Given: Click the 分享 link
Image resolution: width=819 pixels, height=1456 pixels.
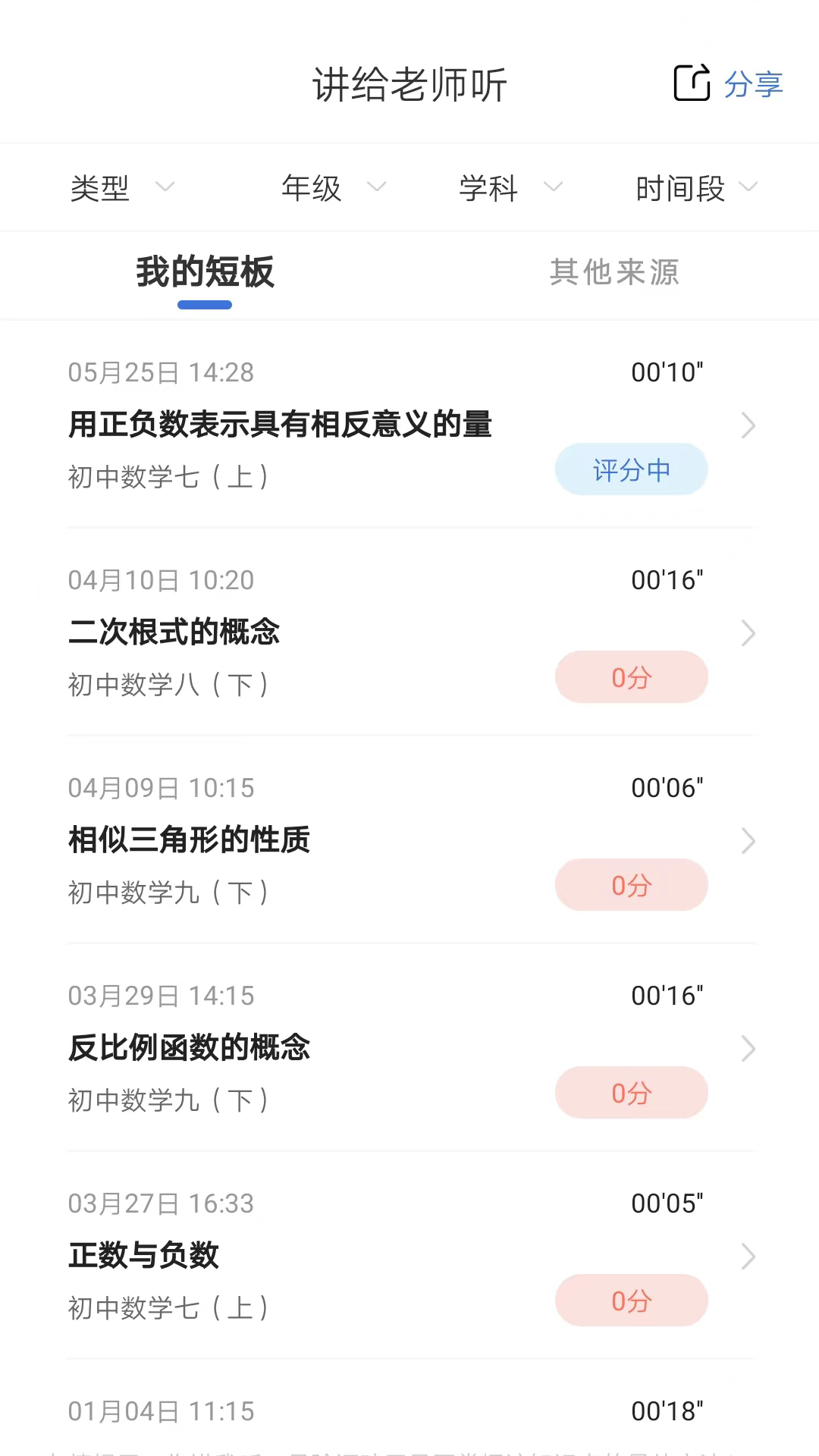Looking at the screenshot, I should [755, 83].
